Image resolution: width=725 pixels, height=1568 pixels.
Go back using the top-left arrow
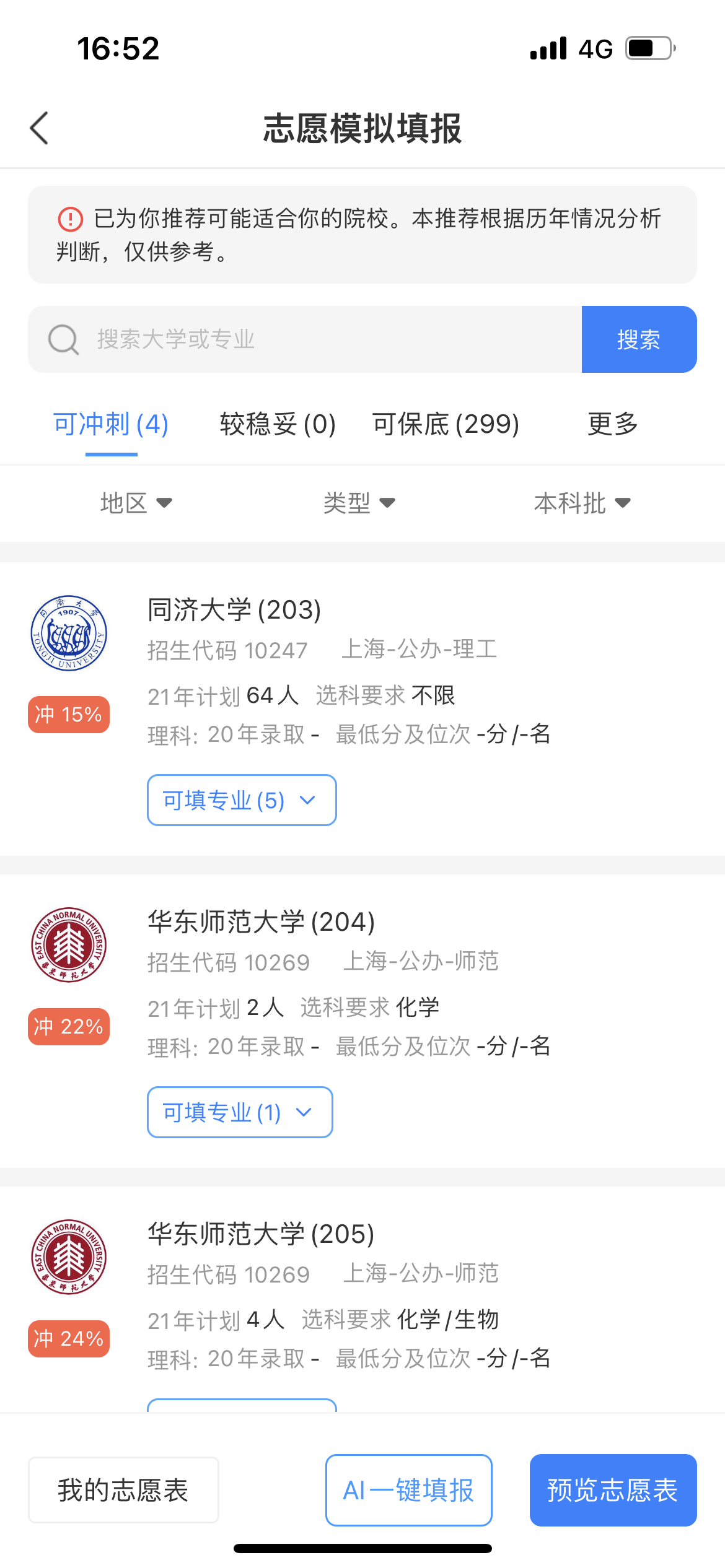tap(39, 128)
